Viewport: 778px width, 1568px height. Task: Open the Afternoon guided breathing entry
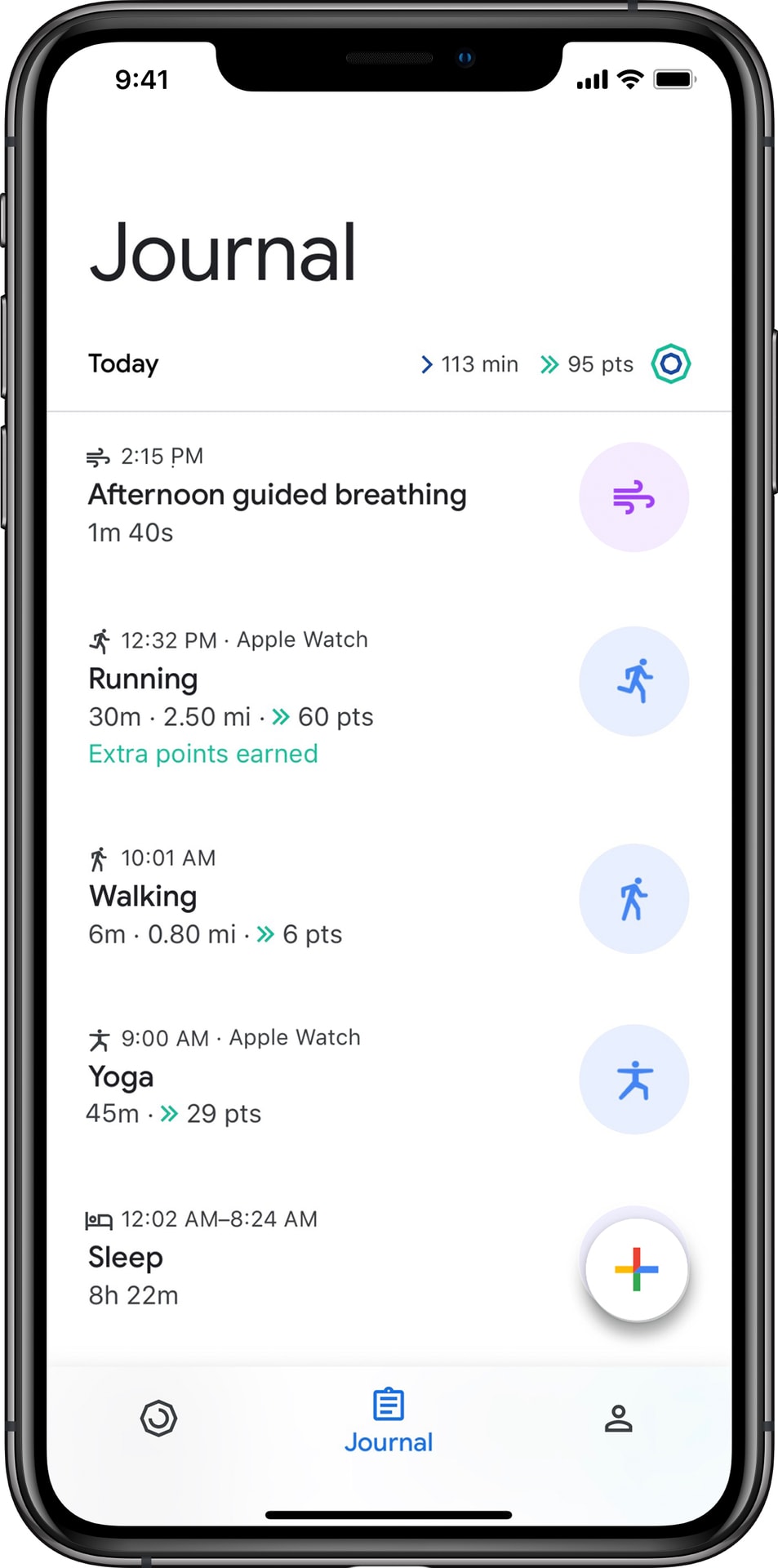tap(278, 495)
